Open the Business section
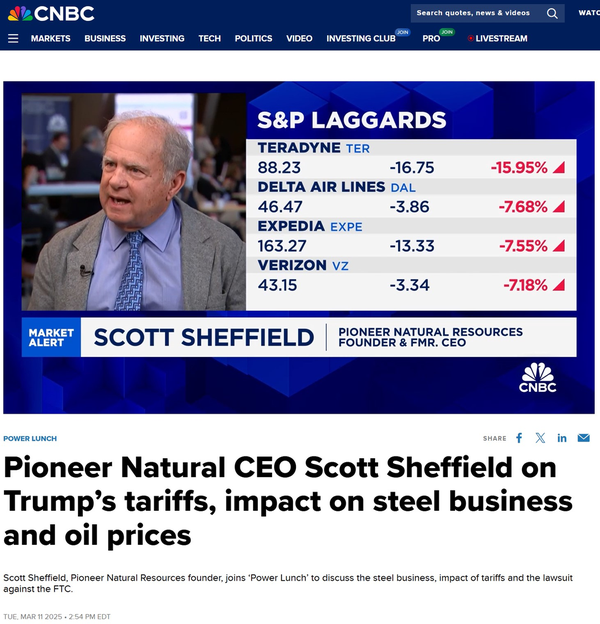600x624 pixels. 105,39
